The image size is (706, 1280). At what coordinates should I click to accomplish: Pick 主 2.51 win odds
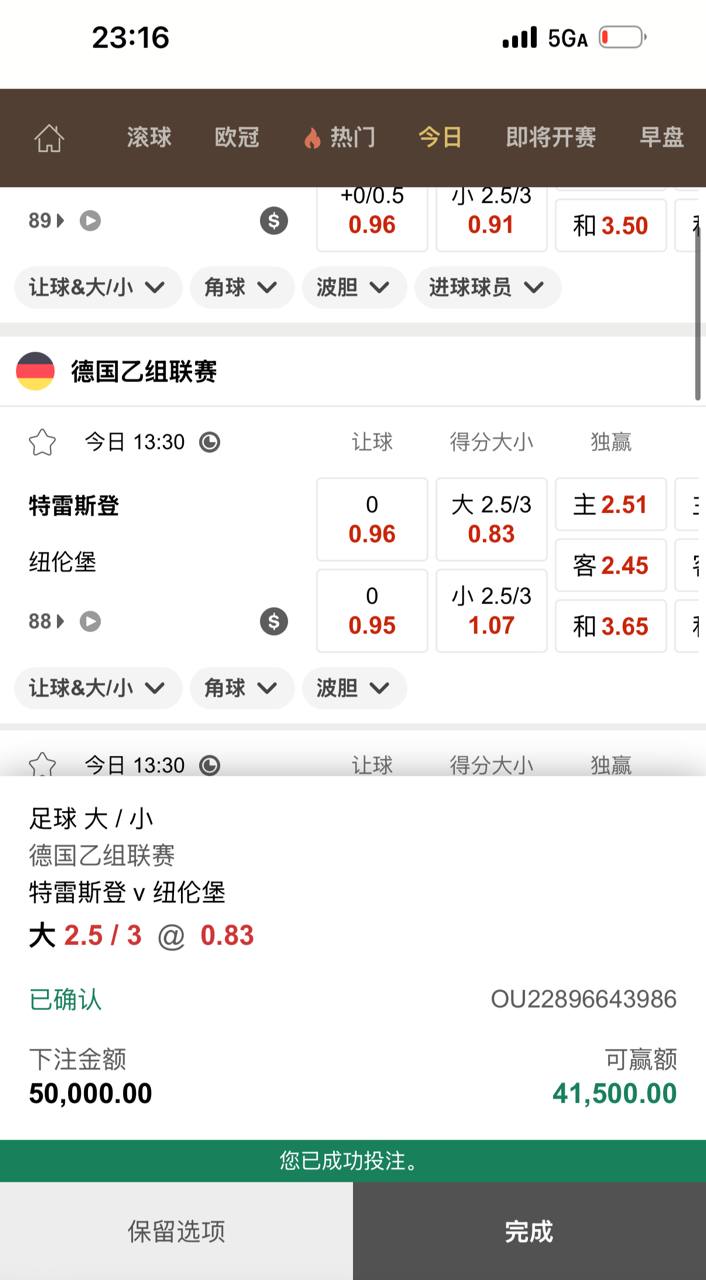tap(610, 504)
